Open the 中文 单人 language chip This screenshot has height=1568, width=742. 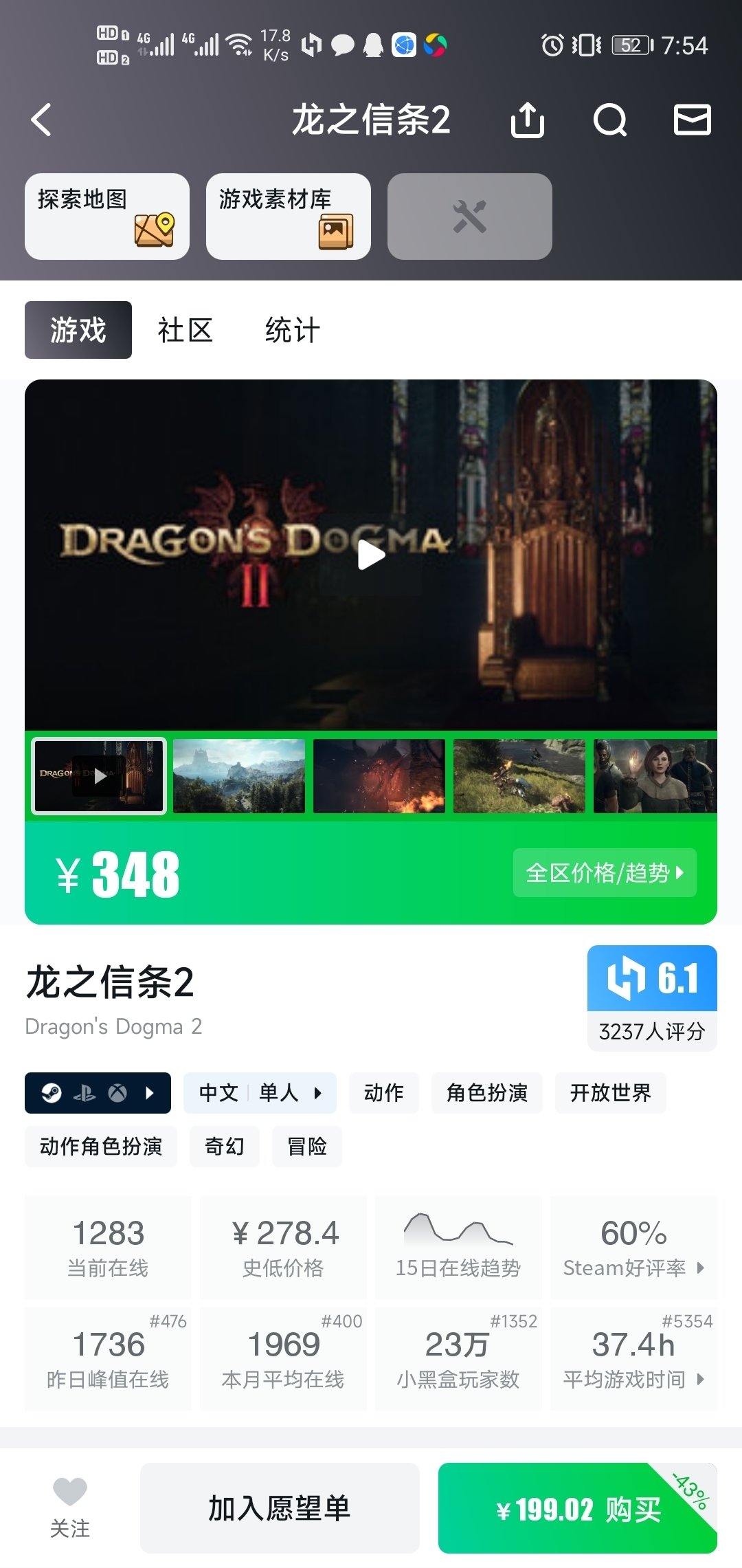[x=260, y=1092]
